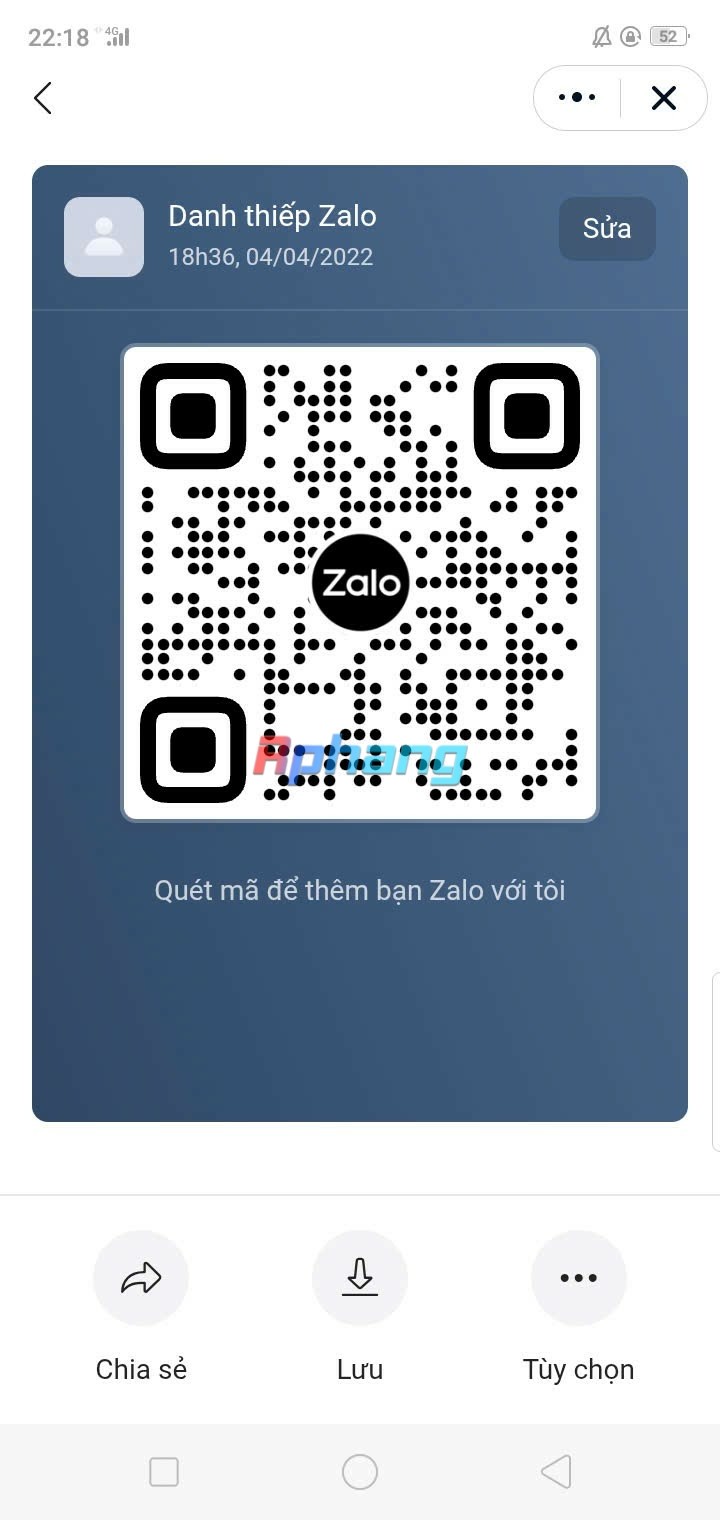This screenshot has width=720, height=1520.
Task: Open the recent apps overview
Action: pyautogui.click(x=164, y=1472)
